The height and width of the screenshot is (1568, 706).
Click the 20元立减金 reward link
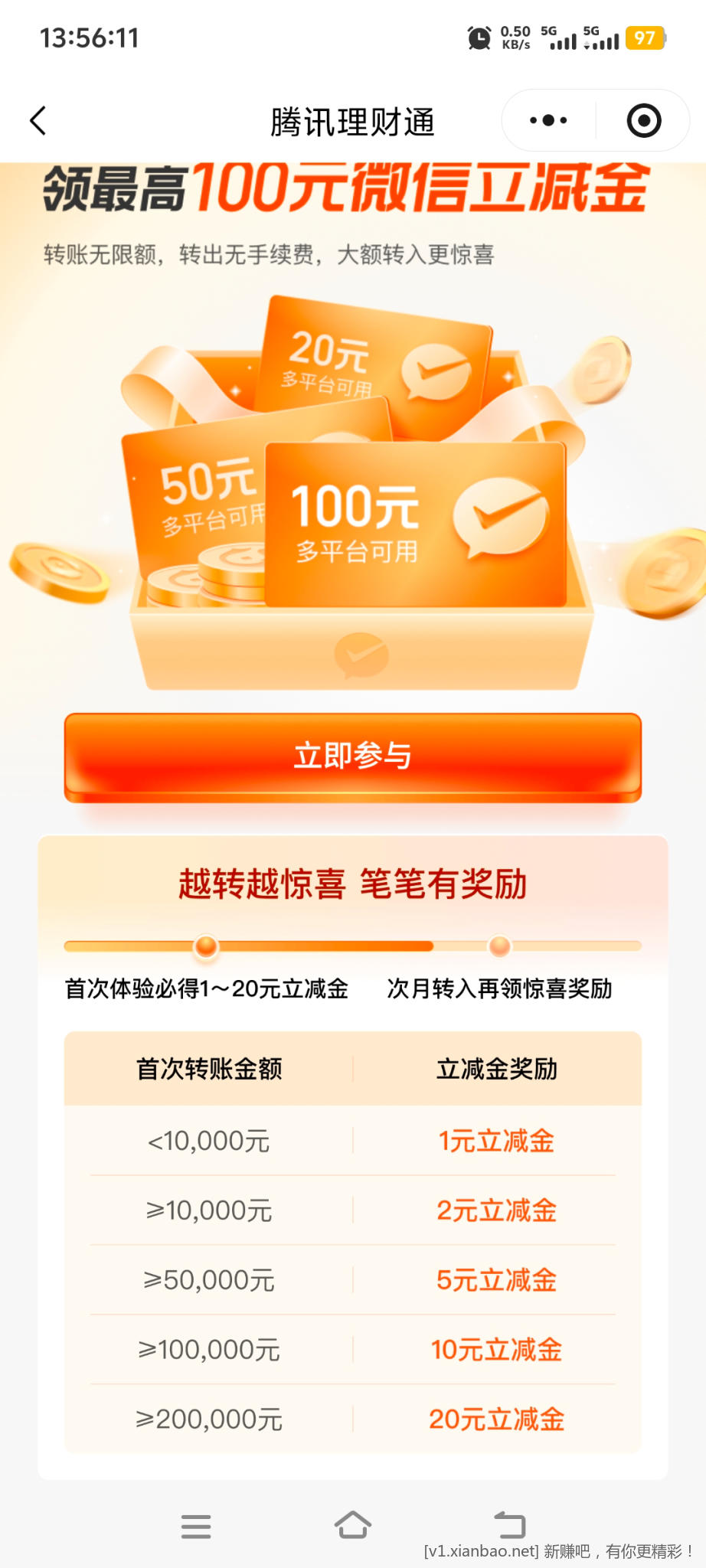(x=498, y=1420)
